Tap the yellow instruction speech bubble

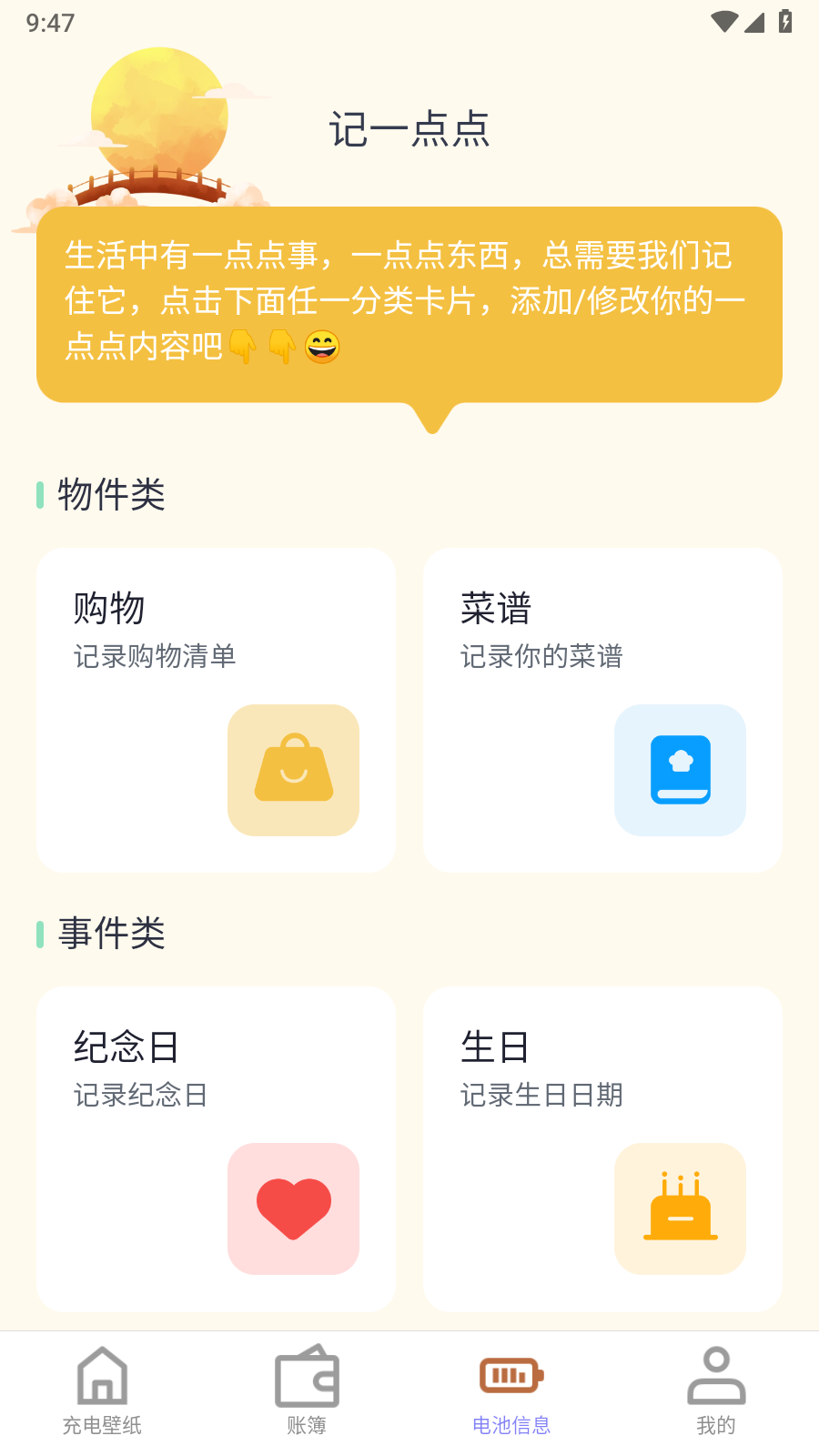click(x=408, y=303)
